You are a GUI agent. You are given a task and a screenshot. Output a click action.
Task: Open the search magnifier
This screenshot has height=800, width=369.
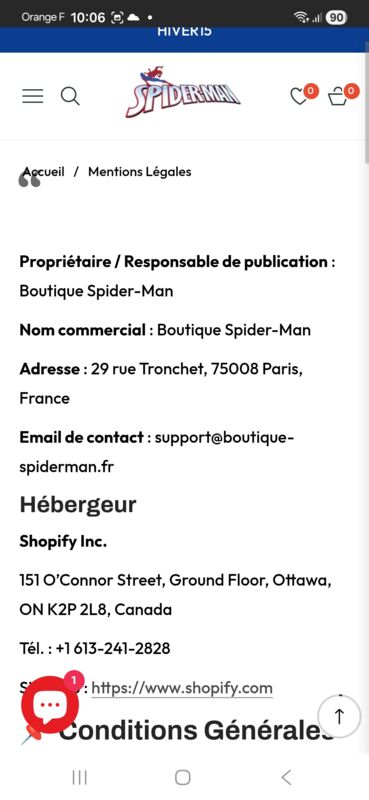coord(70,96)
